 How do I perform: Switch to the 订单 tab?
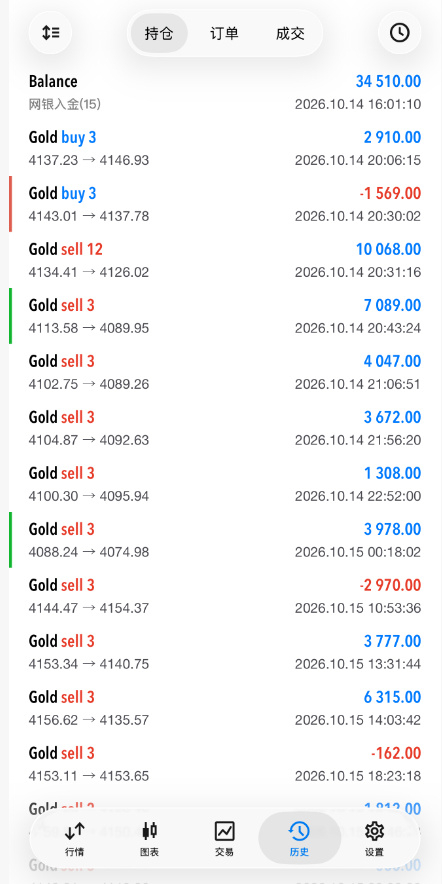(224, 33)
